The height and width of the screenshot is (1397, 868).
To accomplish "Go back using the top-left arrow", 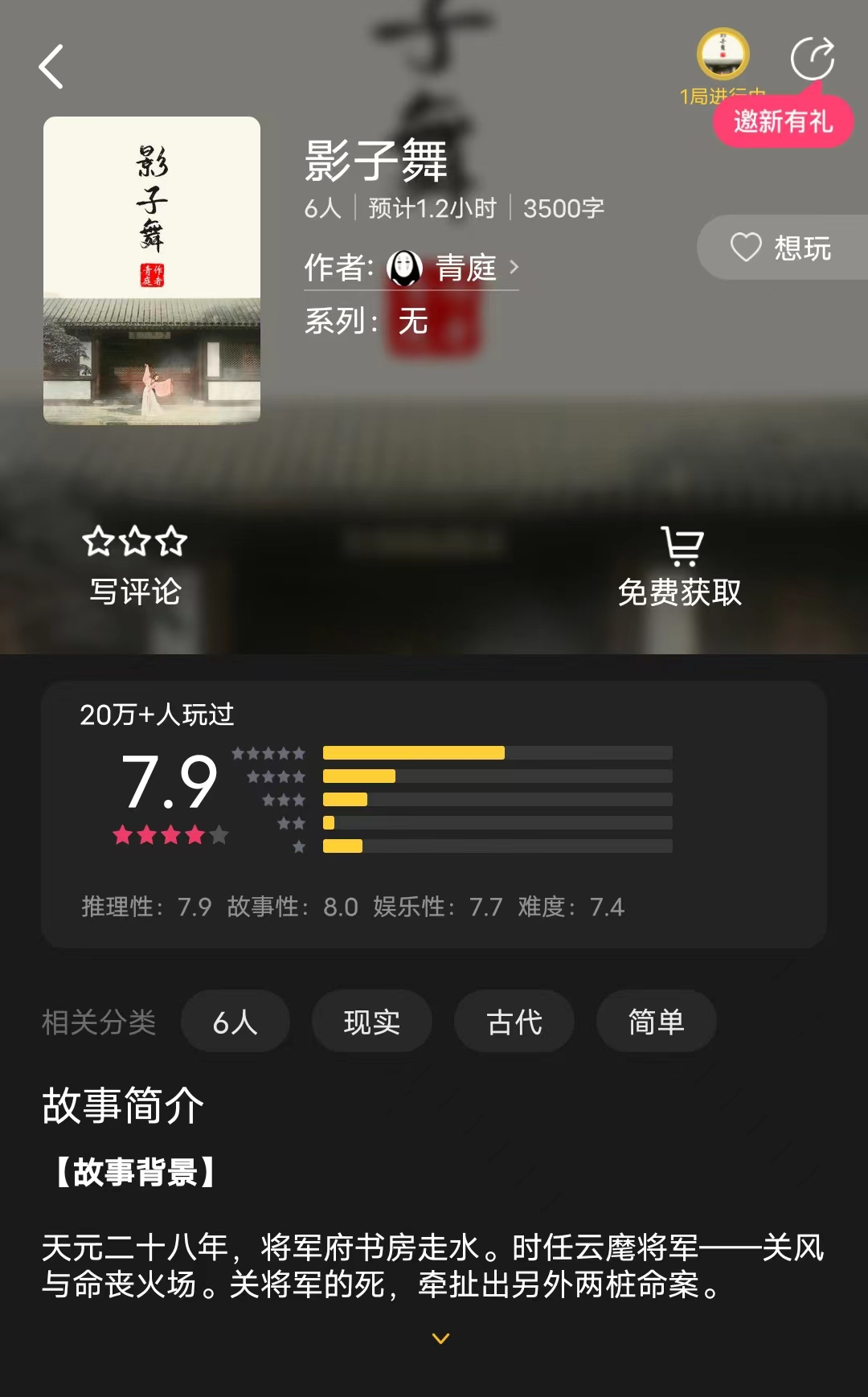I will pyautogui.click(x=51, y=67).
